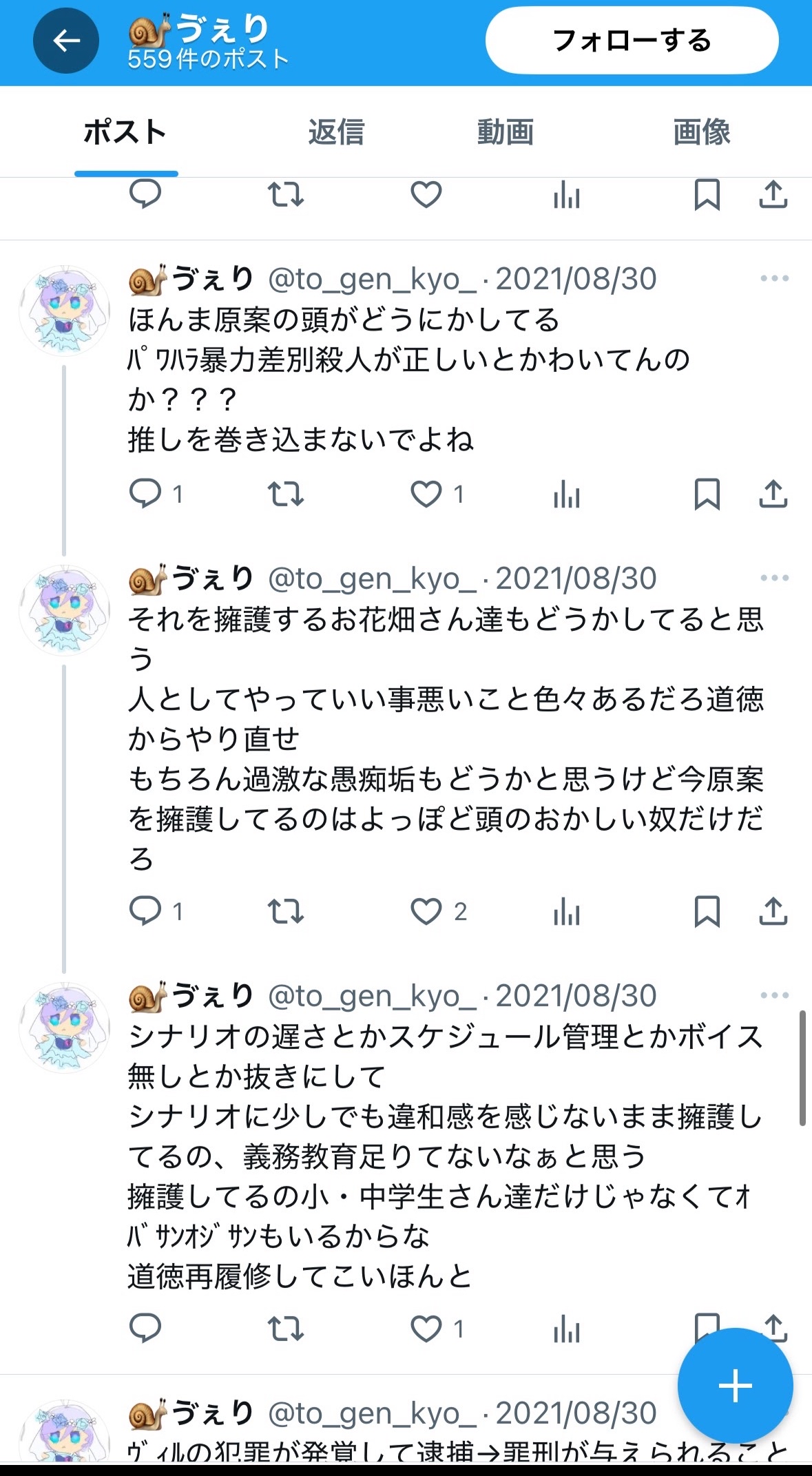The image size is (812, 1476).
Task: Switch to the 返信 tab
Action: click(x=336, y=132)
